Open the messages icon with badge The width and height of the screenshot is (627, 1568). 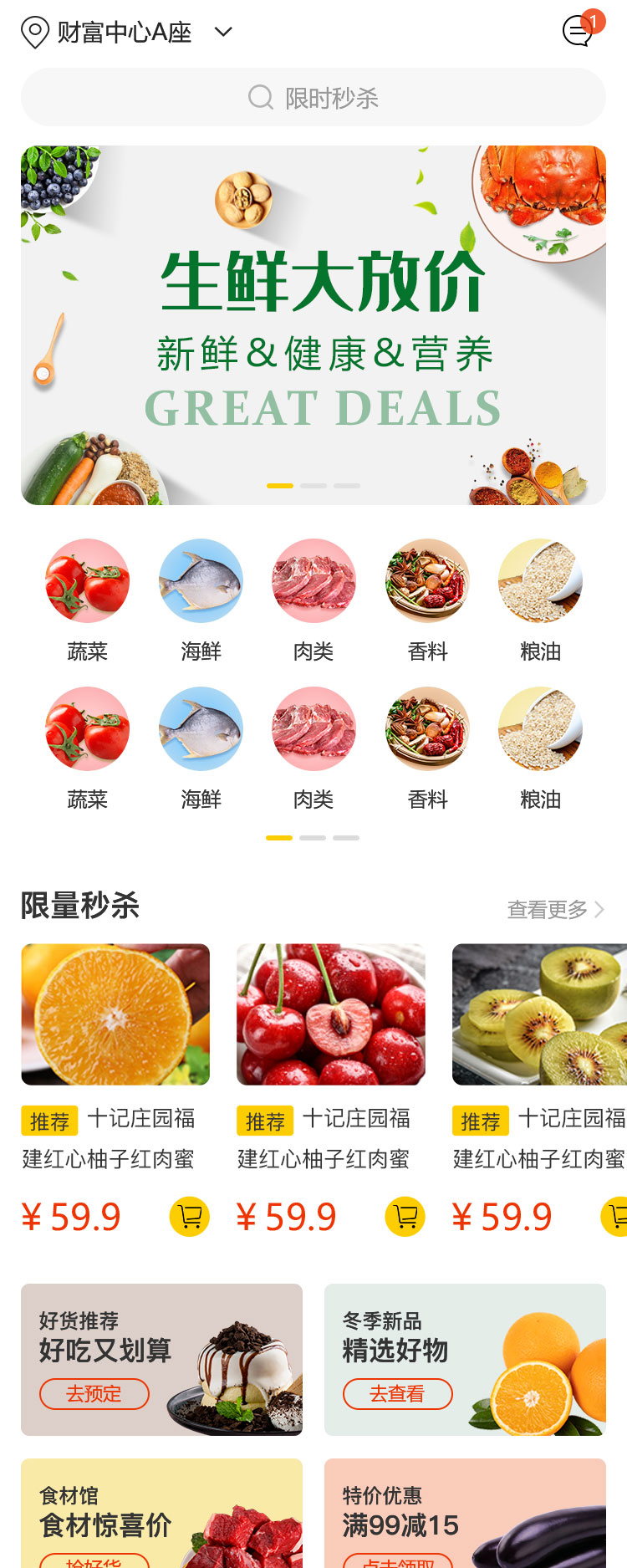point(579,32)
